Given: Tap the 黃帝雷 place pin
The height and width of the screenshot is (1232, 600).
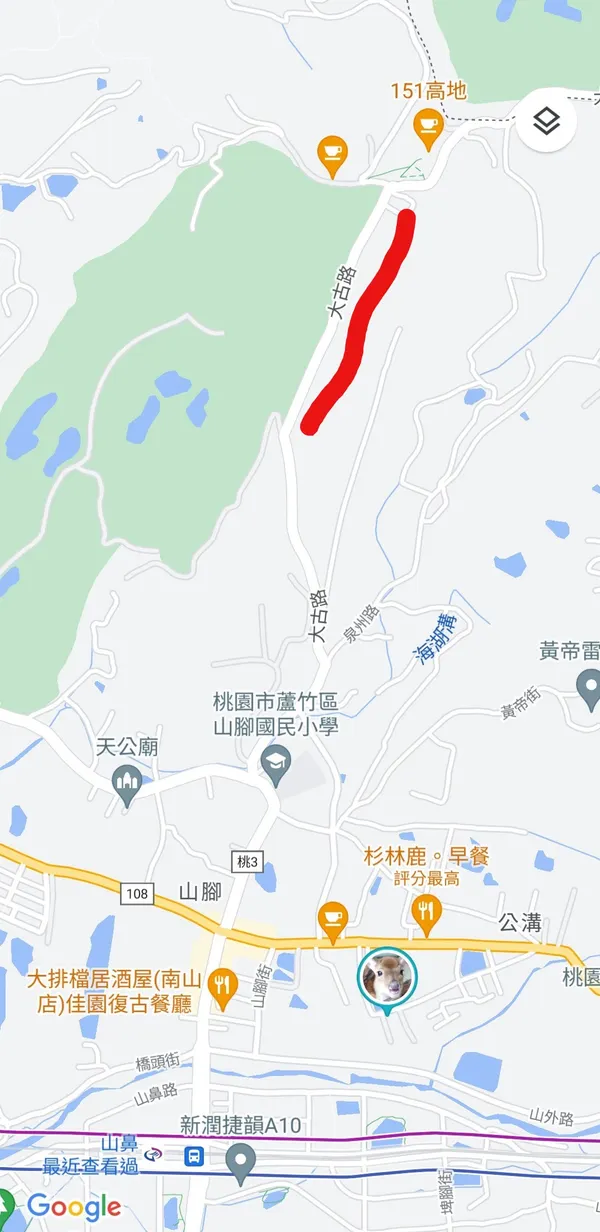Looking at the screenshot, I should (x=588, y=687).
